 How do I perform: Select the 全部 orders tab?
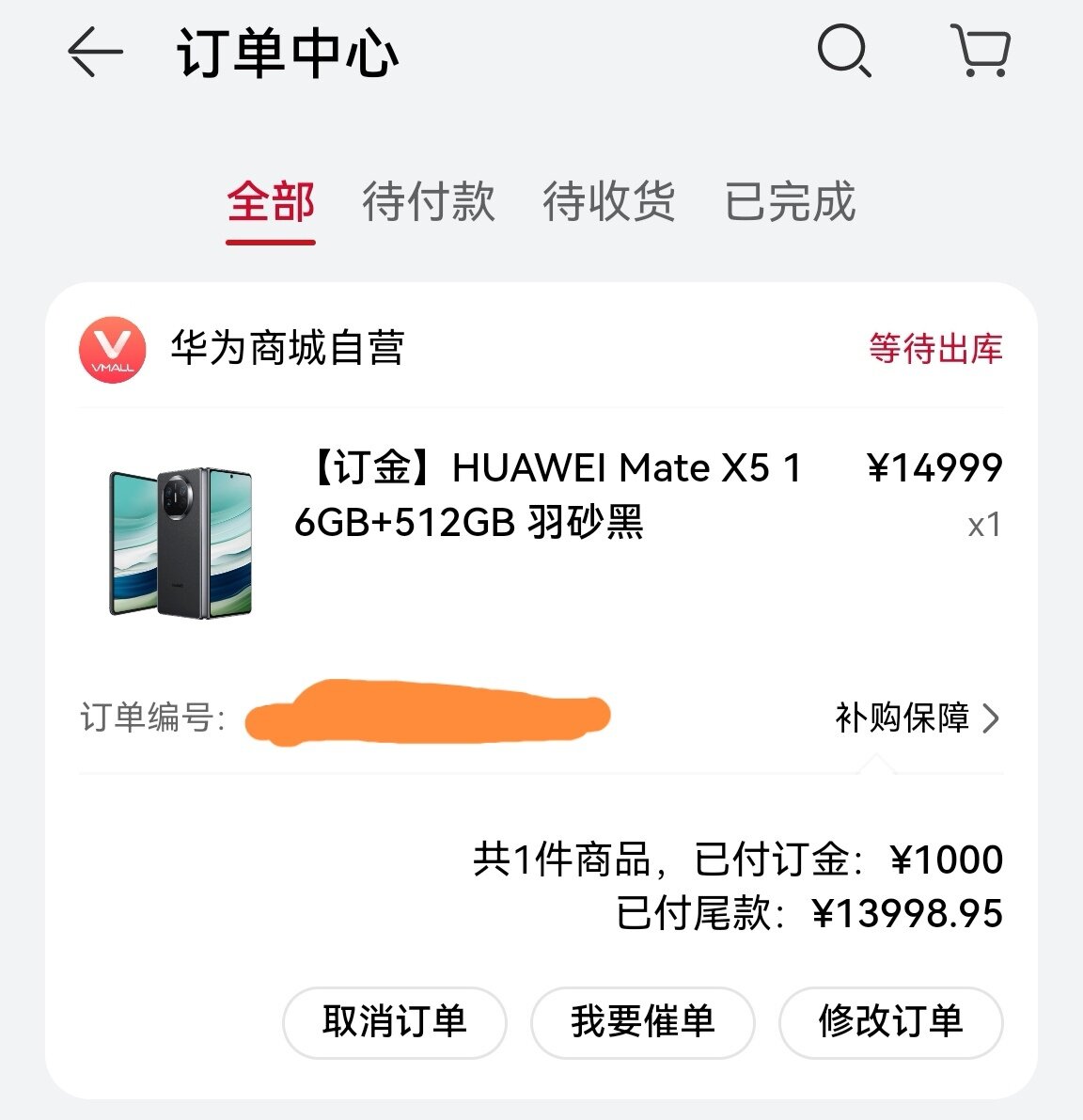[x=271, y=202]
